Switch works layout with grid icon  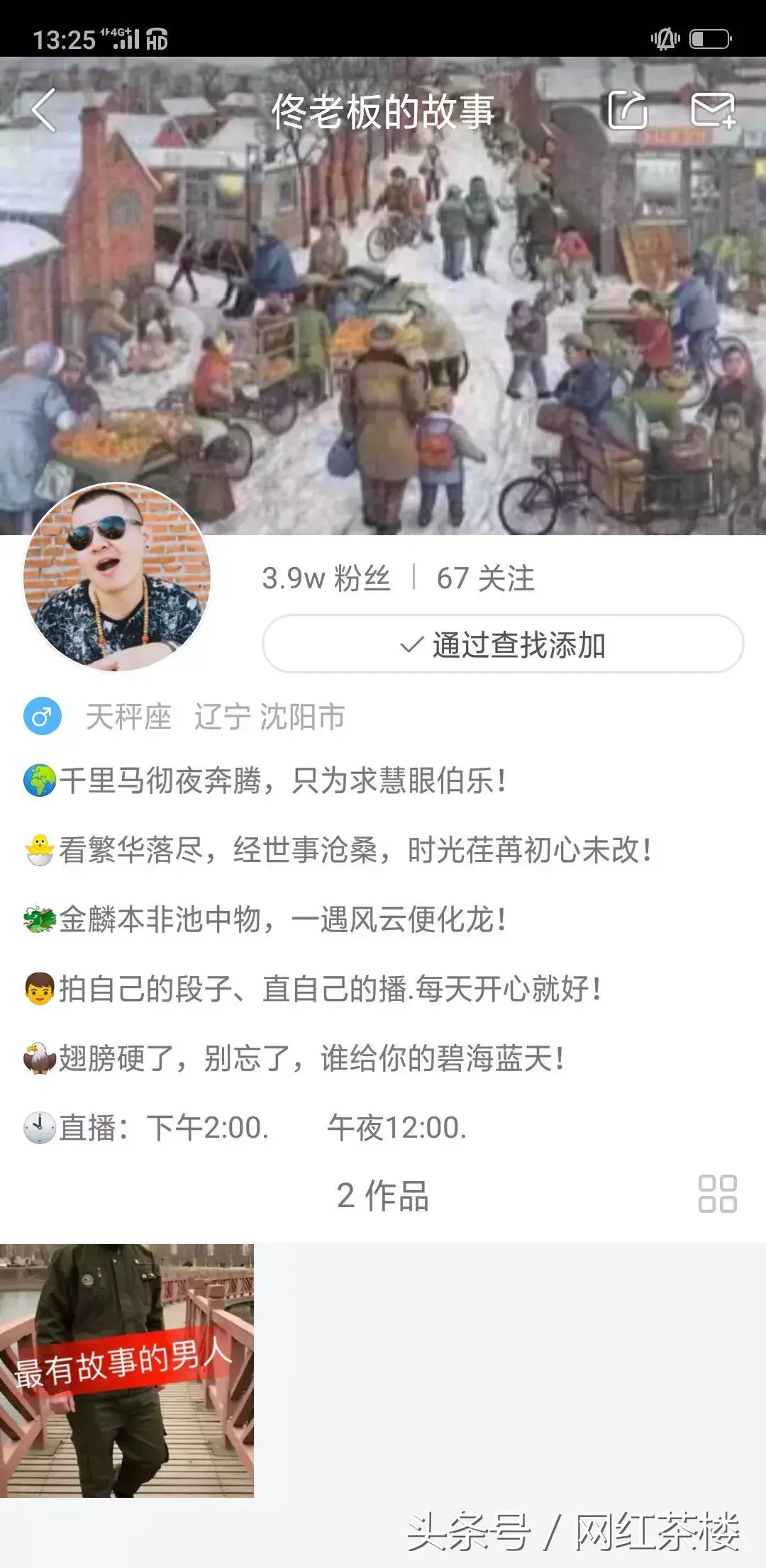(717, 1194)
